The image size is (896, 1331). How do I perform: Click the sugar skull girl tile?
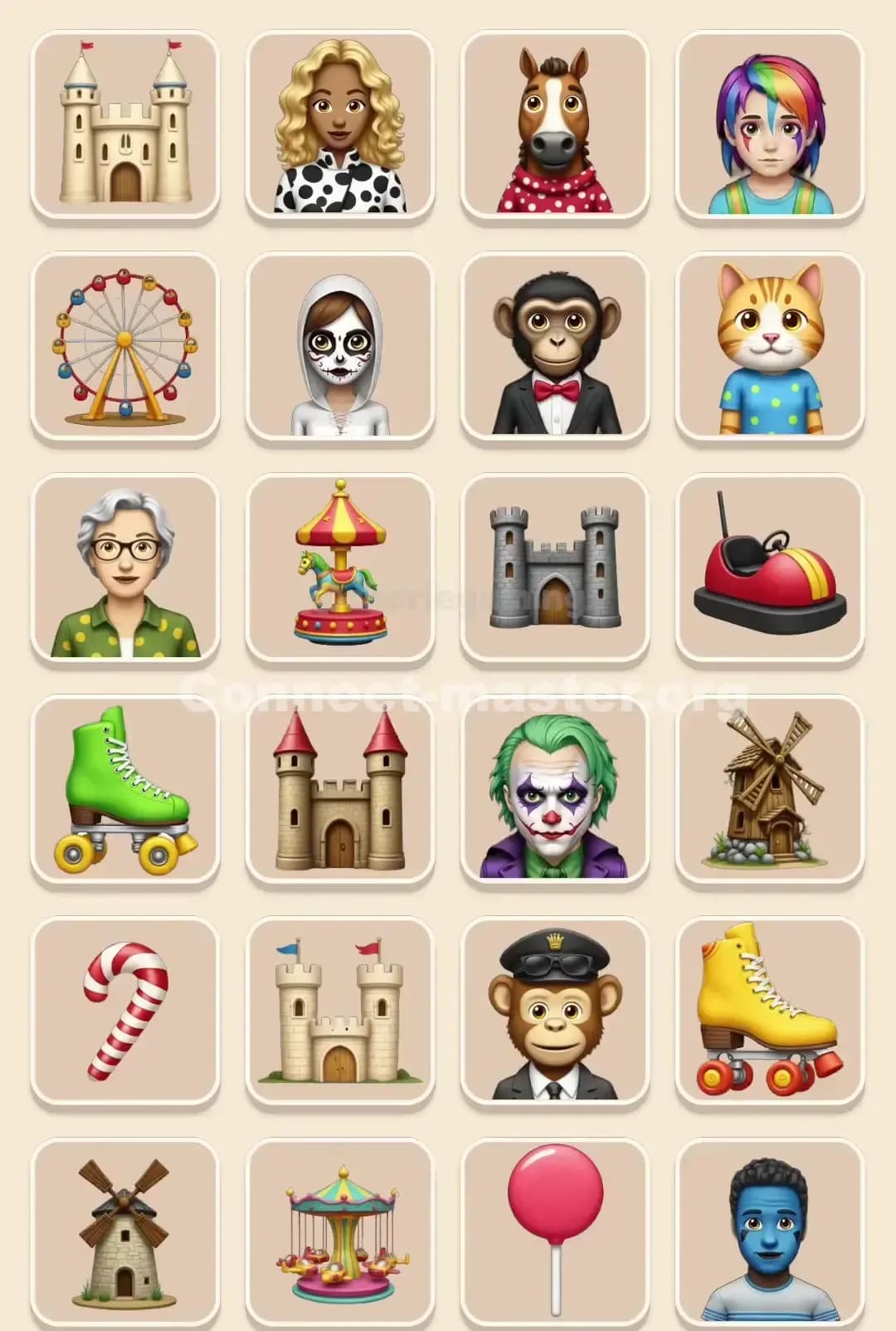click(338, 344)
